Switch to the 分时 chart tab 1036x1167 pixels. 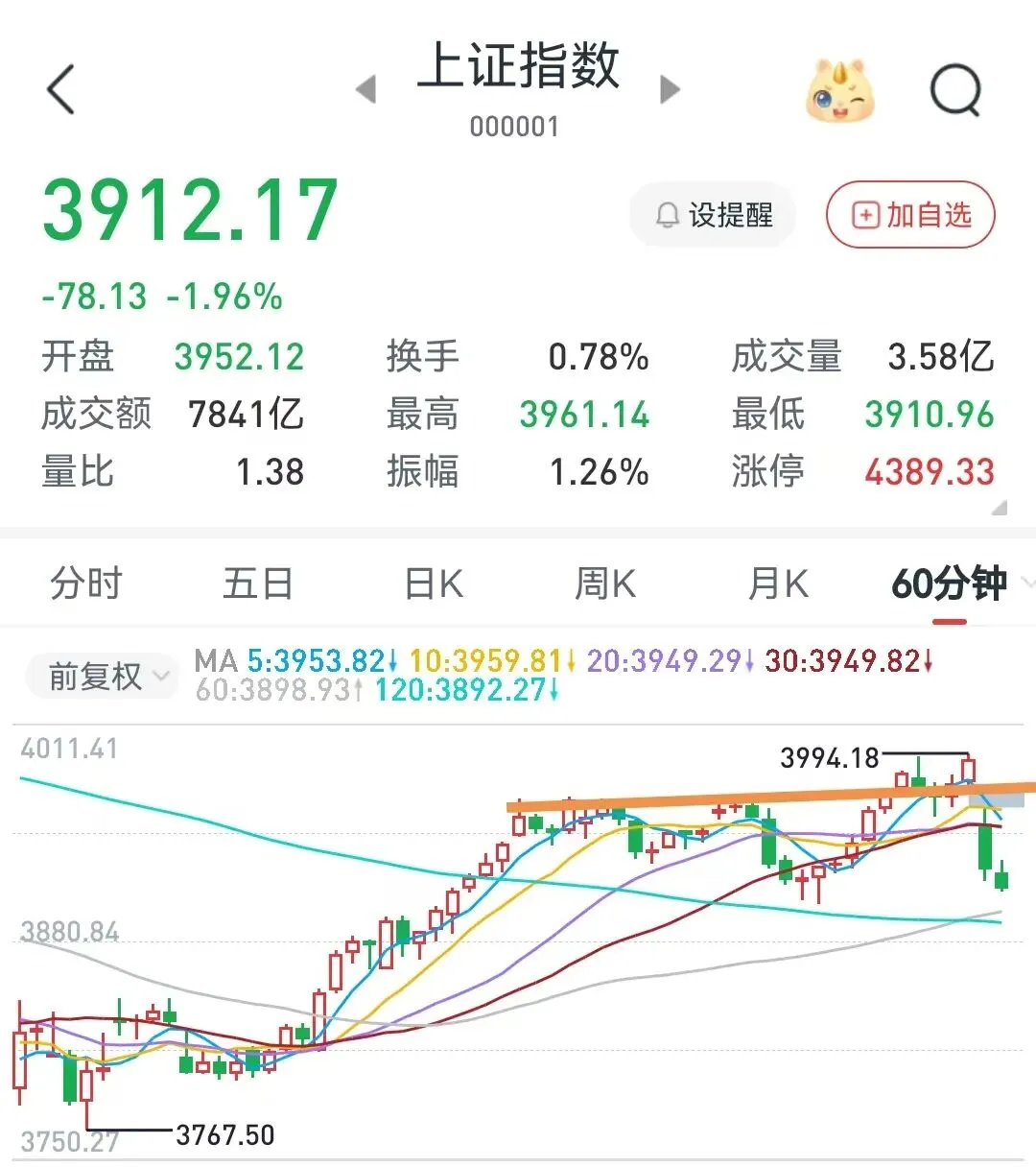coord(86,583)
